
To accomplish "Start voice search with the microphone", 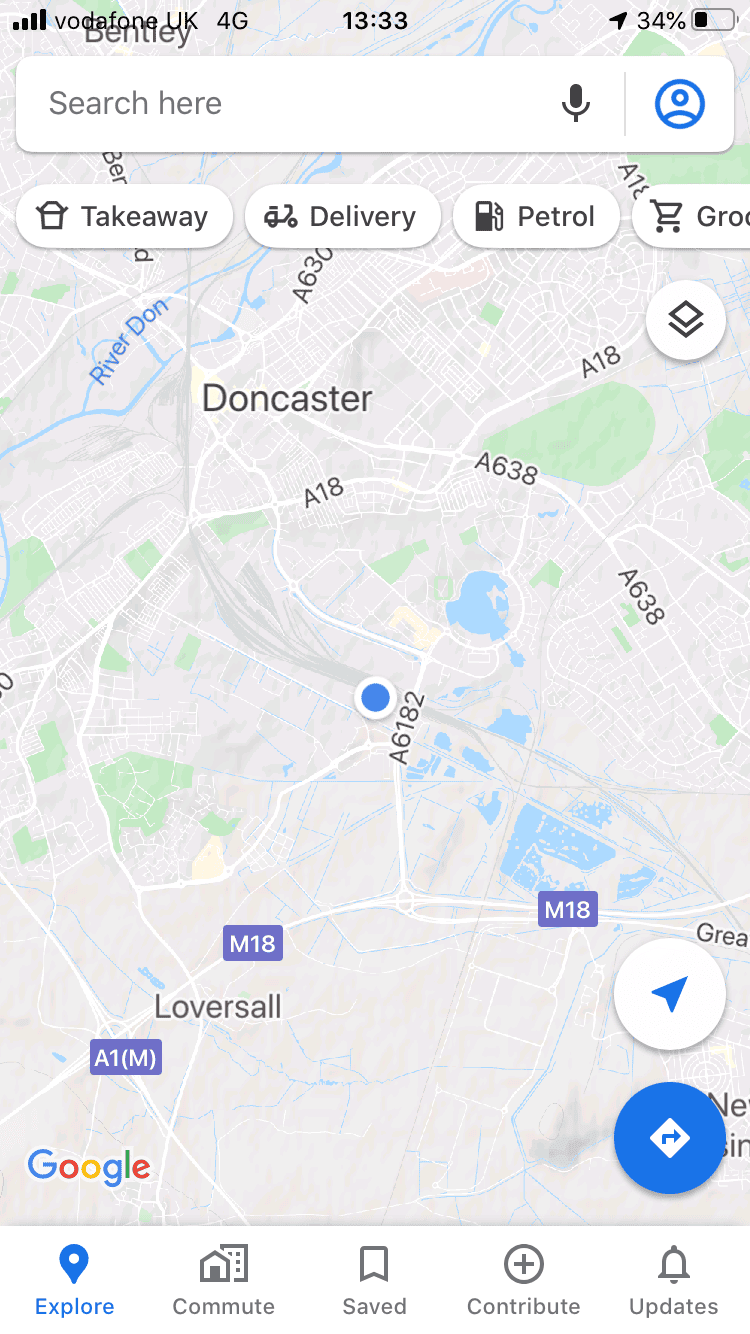I will coord(575,104).
